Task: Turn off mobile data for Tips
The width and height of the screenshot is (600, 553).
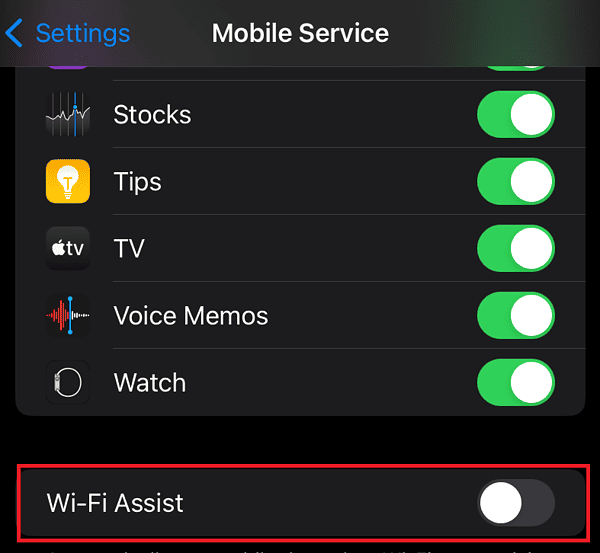Action: [x=515, y=182]
